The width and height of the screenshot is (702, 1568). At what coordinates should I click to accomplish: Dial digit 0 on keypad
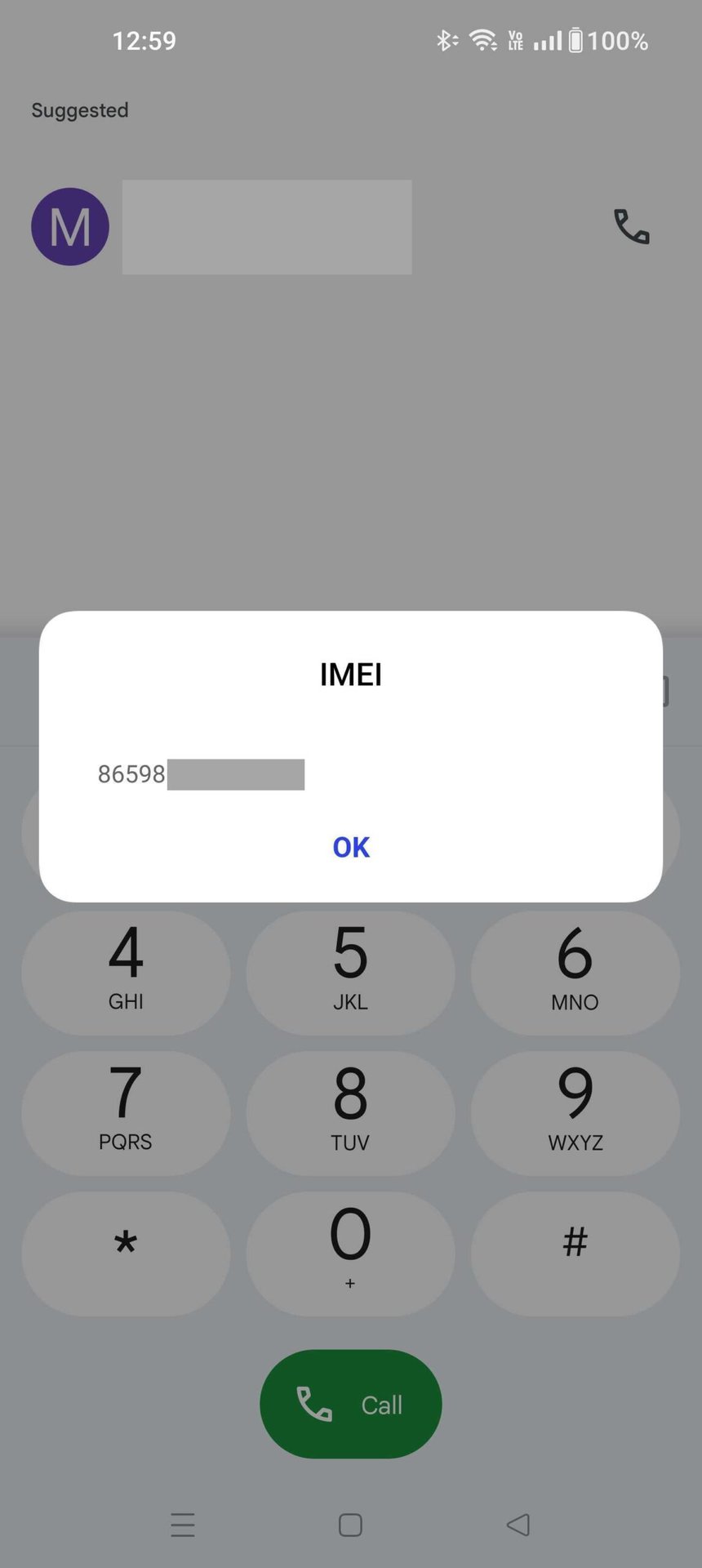(350, 1253)
